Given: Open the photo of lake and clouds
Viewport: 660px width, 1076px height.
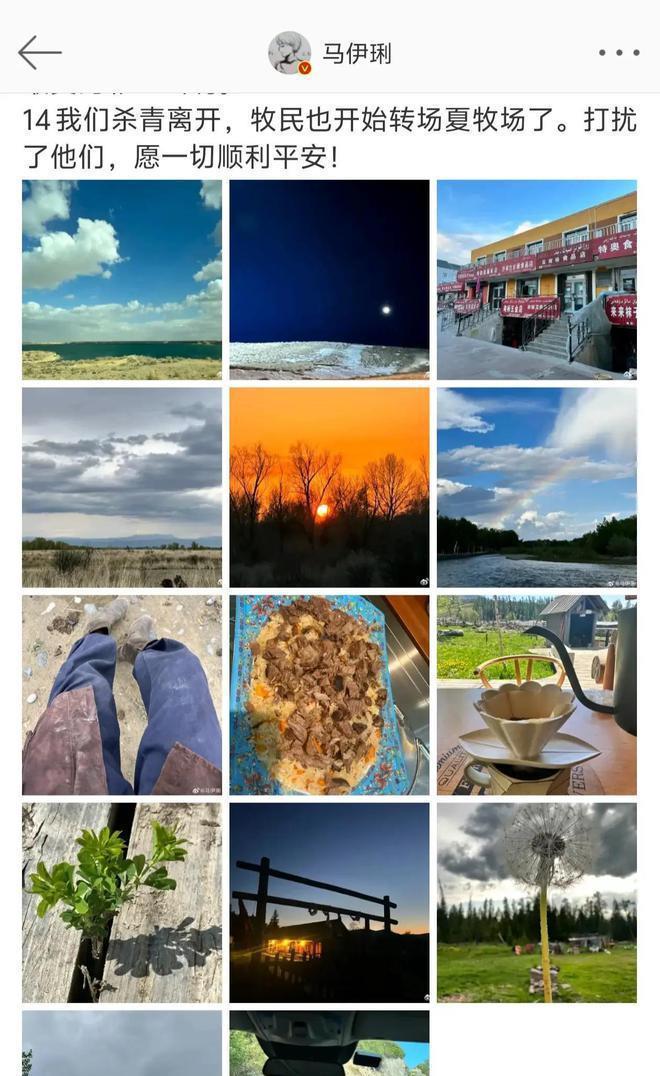Looking at the screenshot, I should point(122,279).
